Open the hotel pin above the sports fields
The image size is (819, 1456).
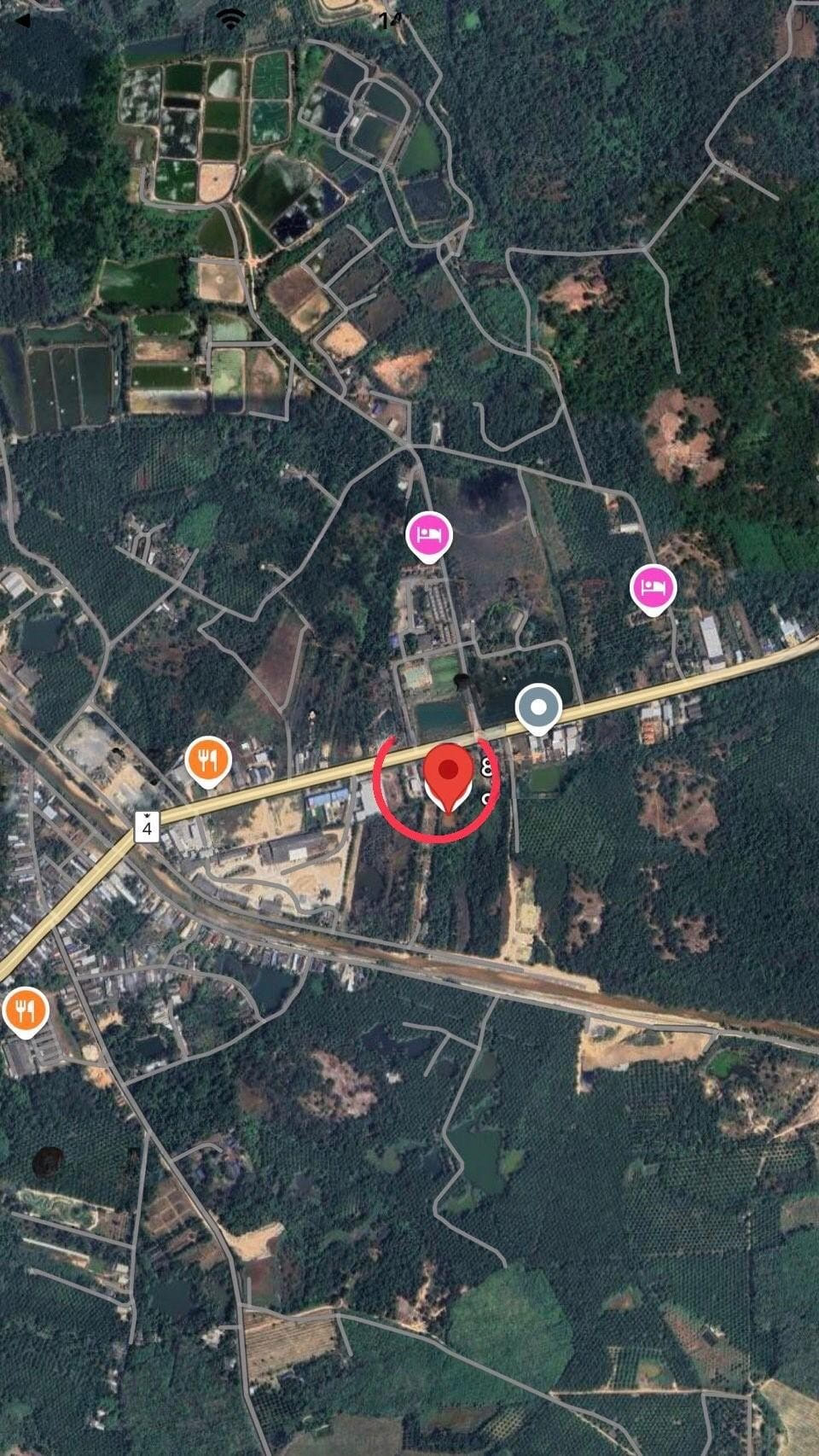pos(428,535)
